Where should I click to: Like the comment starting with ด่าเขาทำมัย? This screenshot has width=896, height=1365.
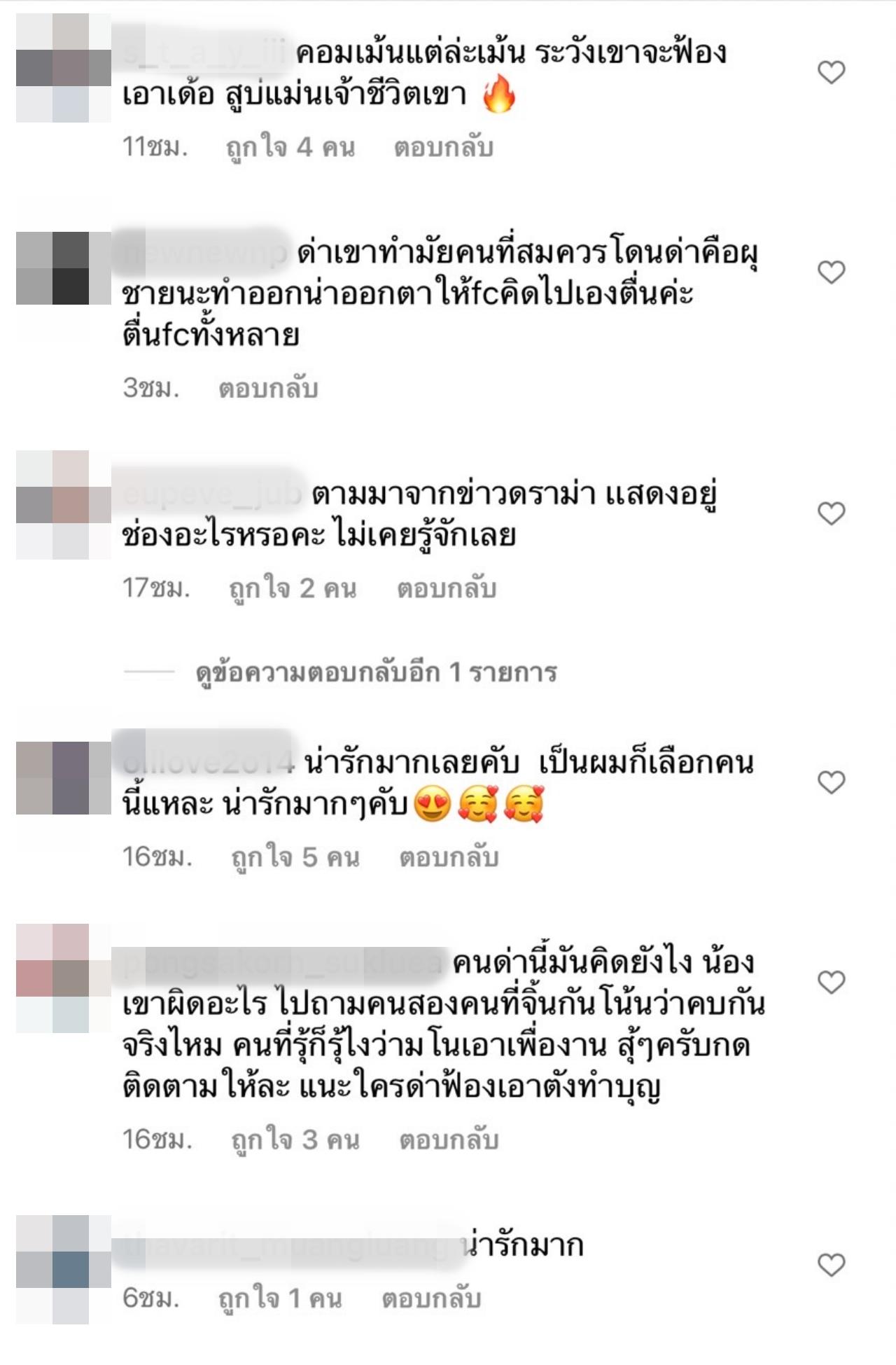(831, 272)
